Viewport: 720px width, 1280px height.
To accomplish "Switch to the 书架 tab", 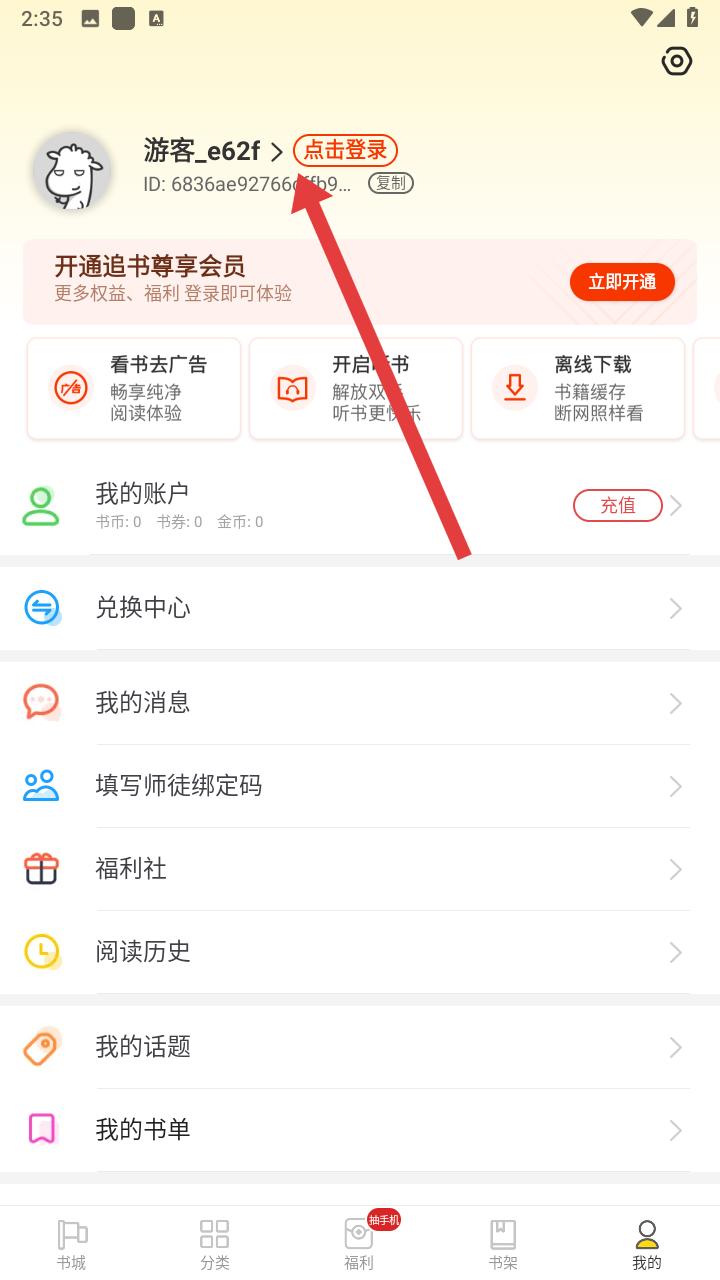I will tap(503, 1244).
